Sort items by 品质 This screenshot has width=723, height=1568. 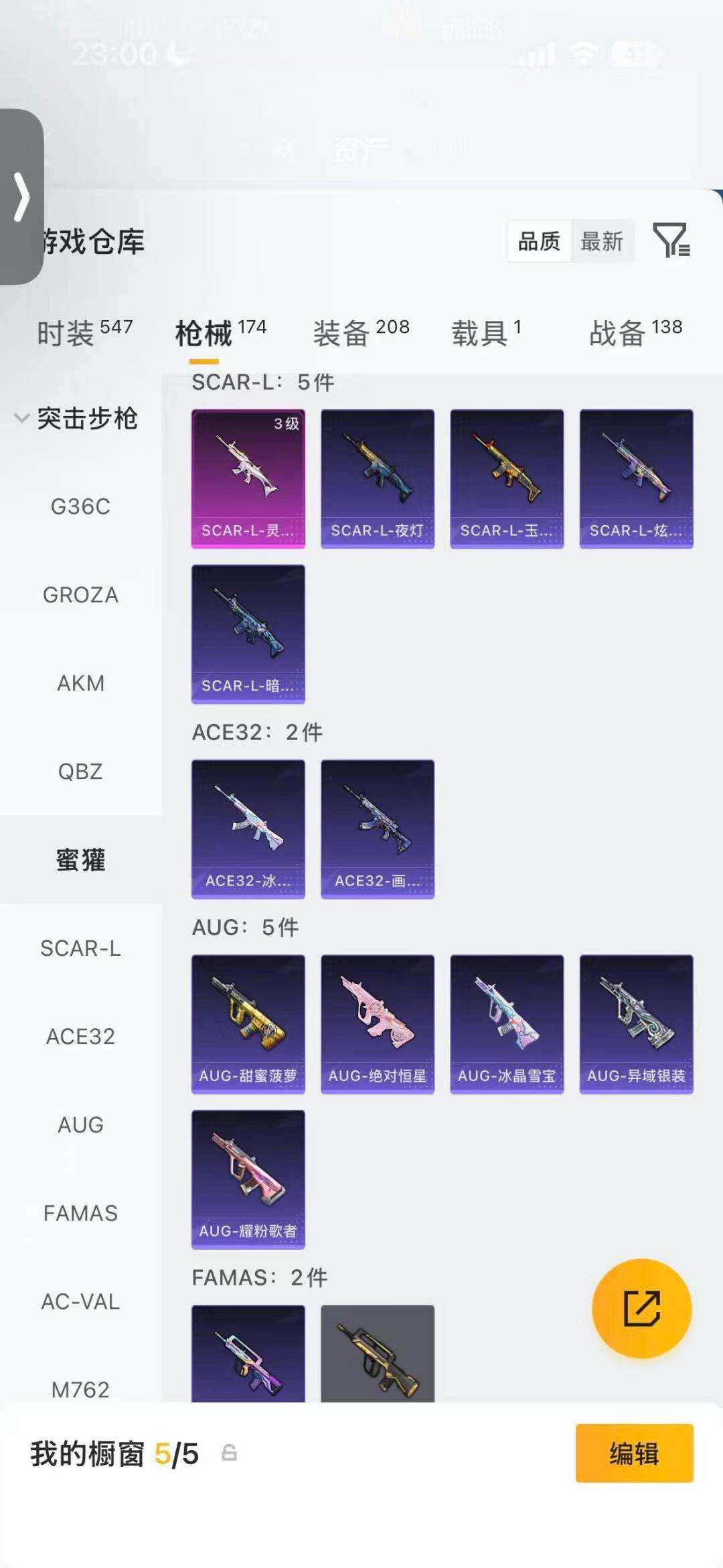pos(539,241)
